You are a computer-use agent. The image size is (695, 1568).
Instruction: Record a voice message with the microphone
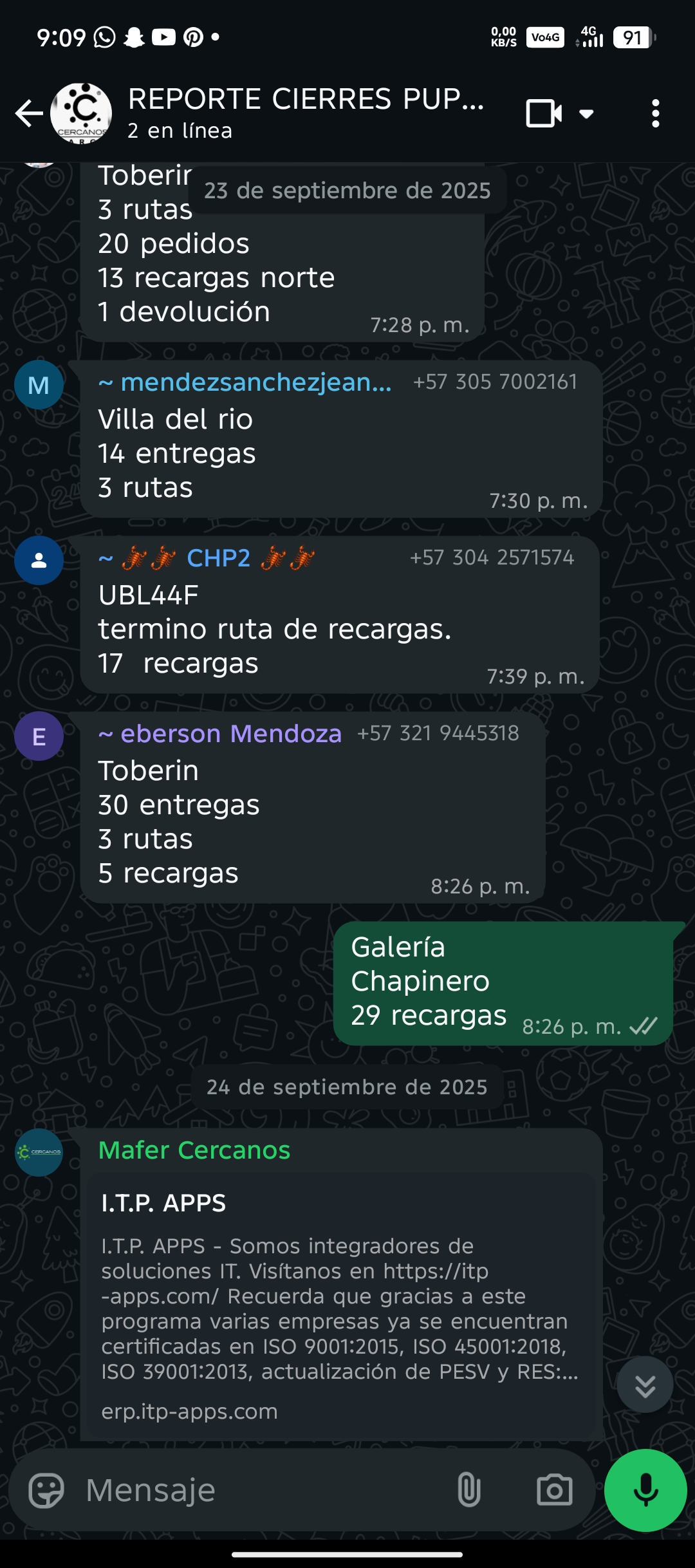(645, 1490)
